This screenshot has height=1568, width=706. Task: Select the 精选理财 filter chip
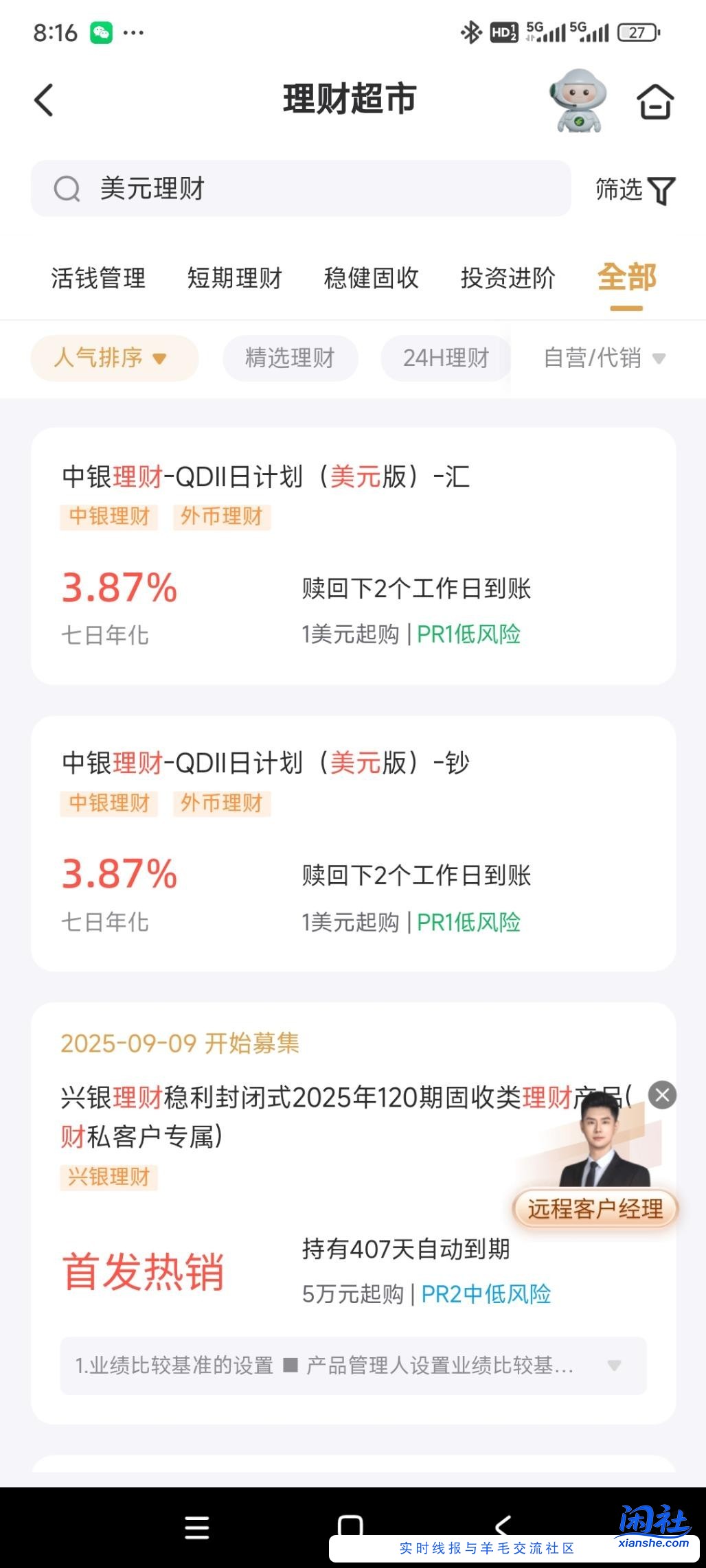(289, 358)
